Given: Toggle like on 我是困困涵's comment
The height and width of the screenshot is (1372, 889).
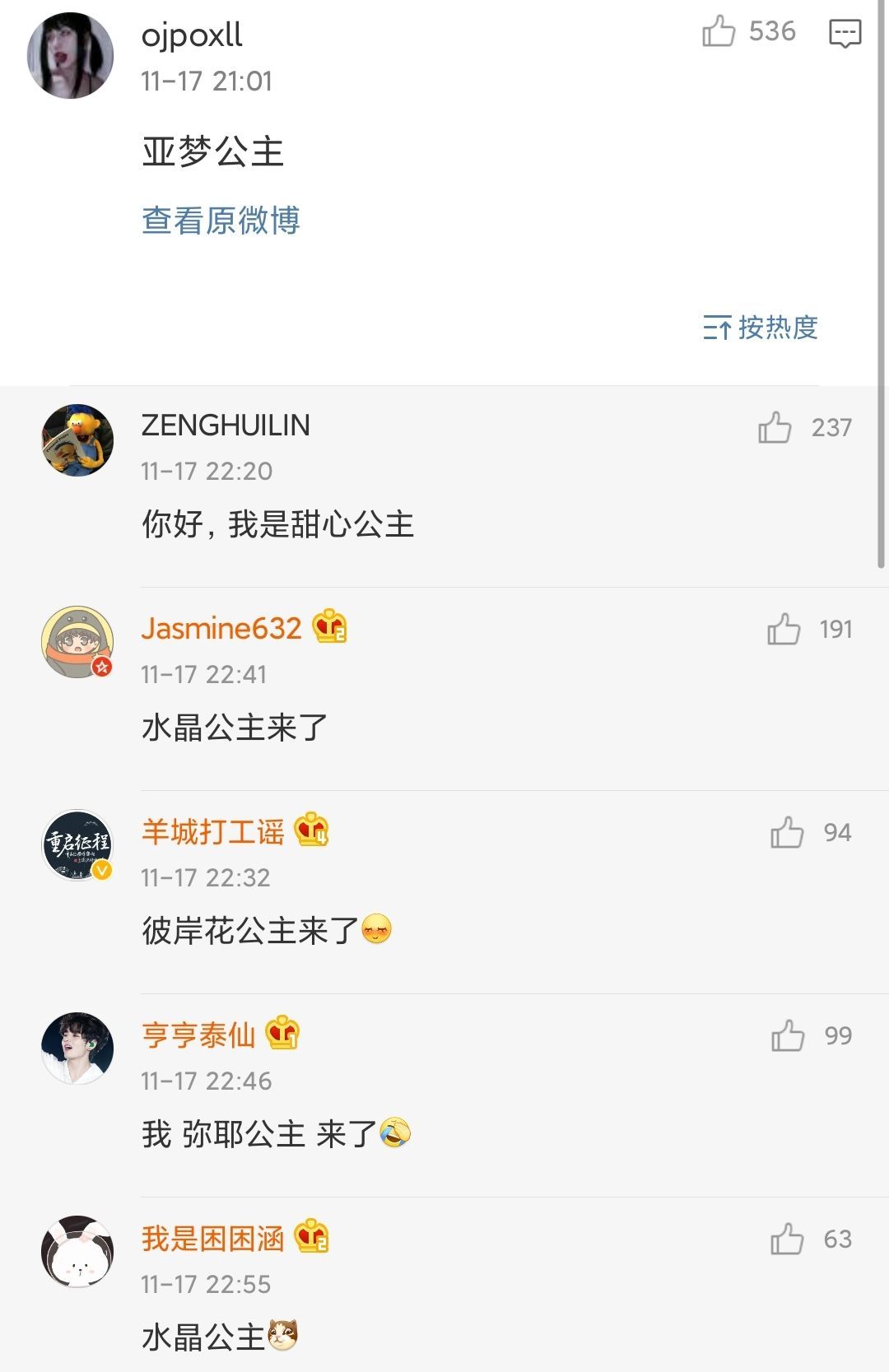Looking at the screenshot, I should pyautogui.click(x=789, y=1237).
